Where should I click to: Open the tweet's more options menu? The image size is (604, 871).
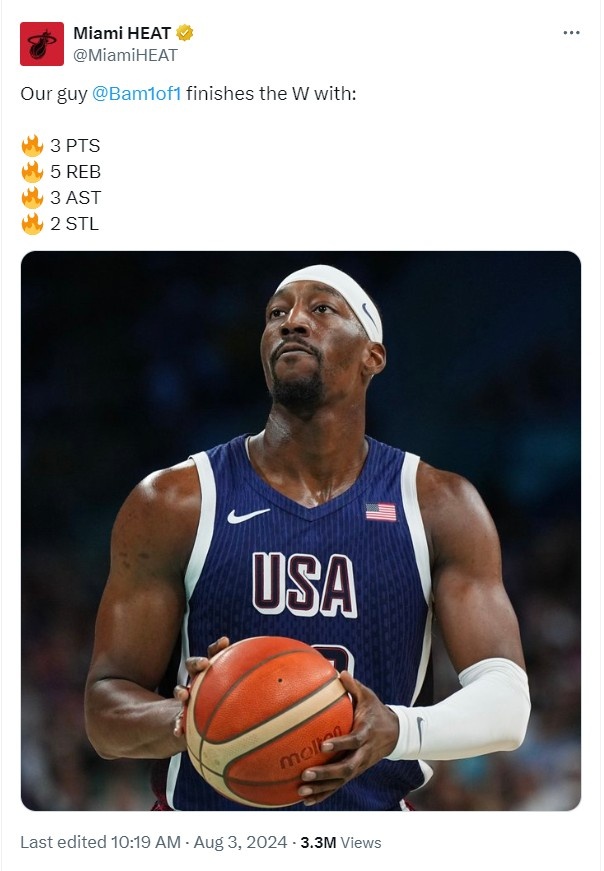click(x=571, y=33)
